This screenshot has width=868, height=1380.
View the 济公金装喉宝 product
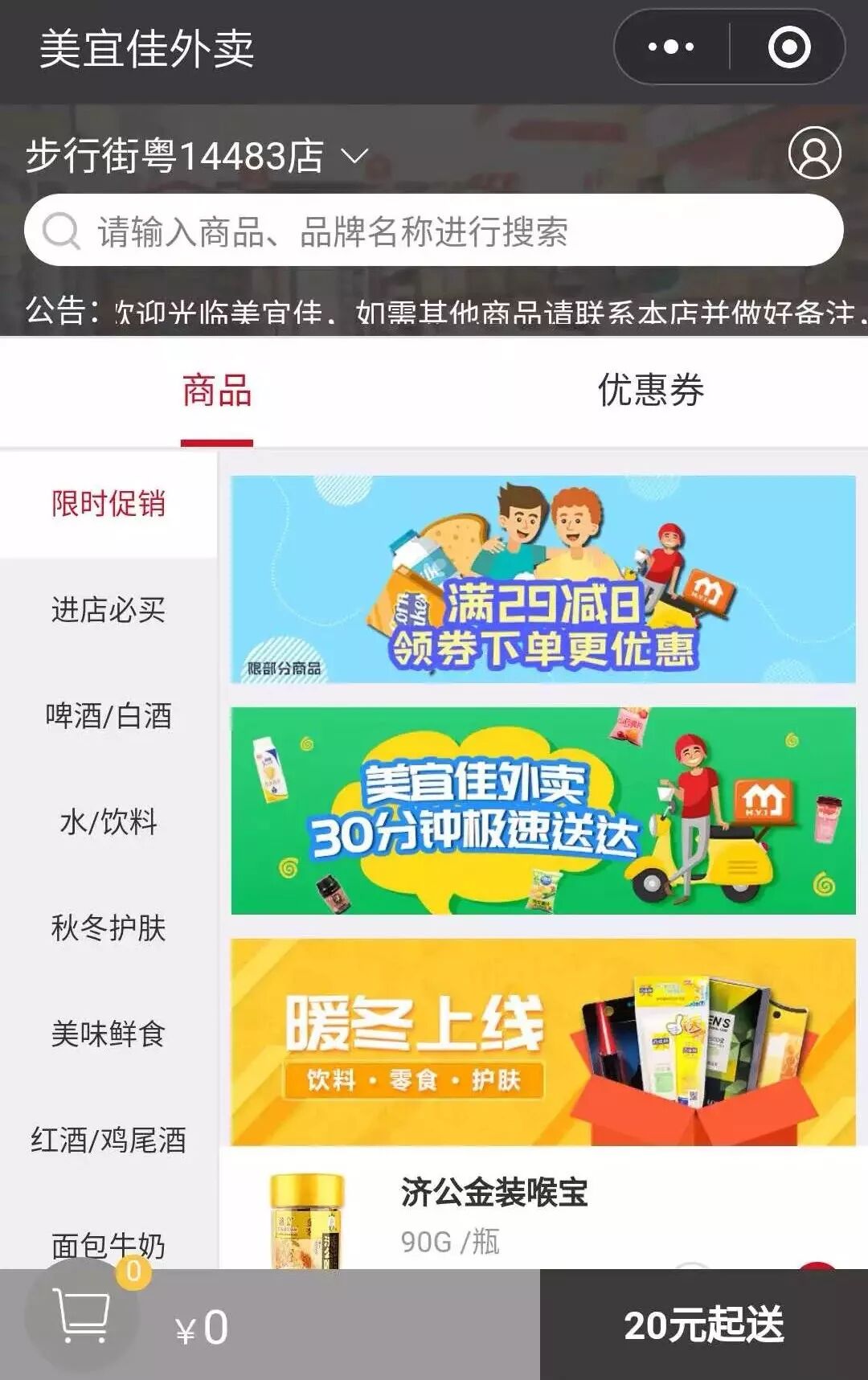click(x=493, y=1193)
